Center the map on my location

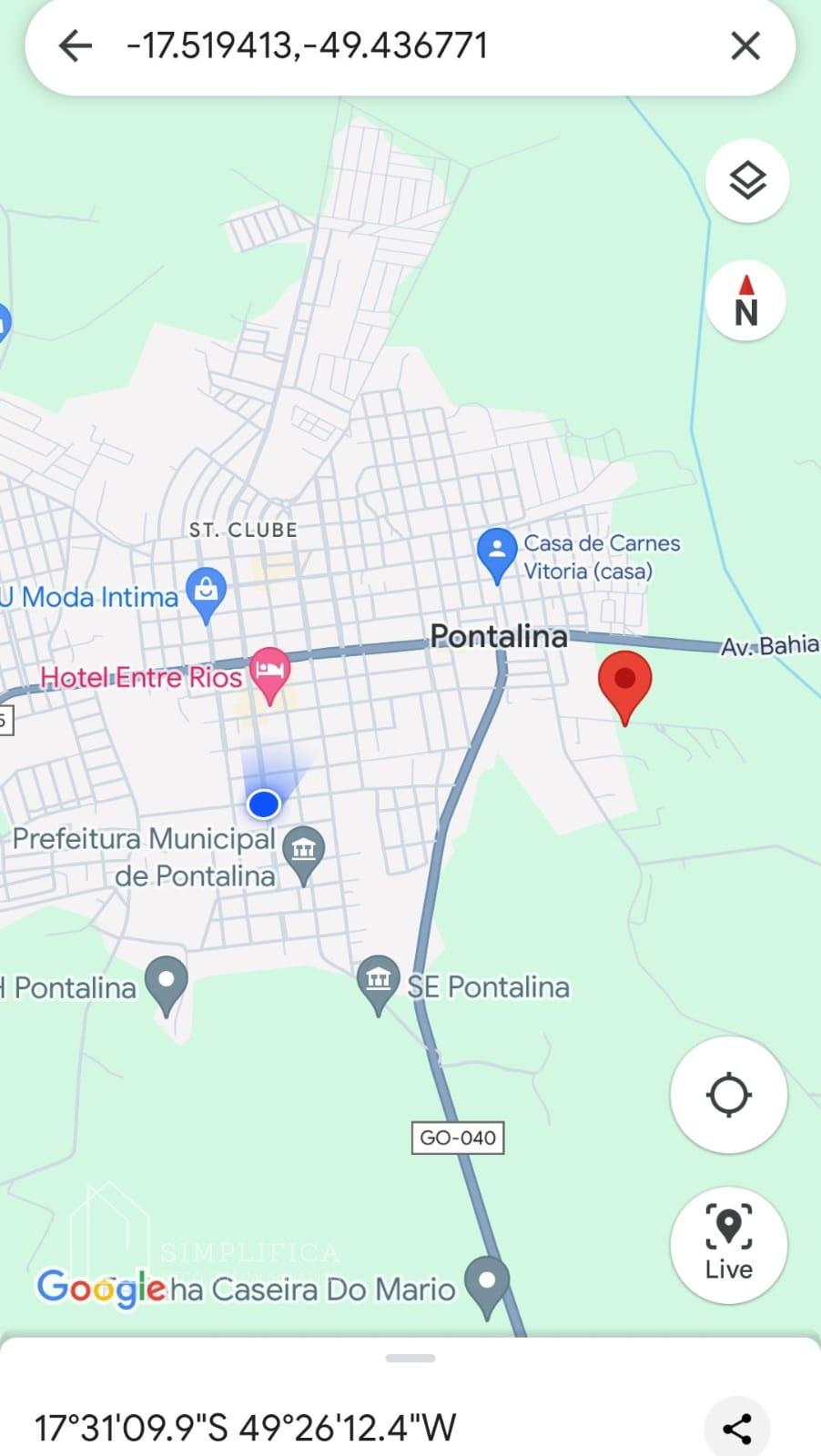click(729, 1095)
